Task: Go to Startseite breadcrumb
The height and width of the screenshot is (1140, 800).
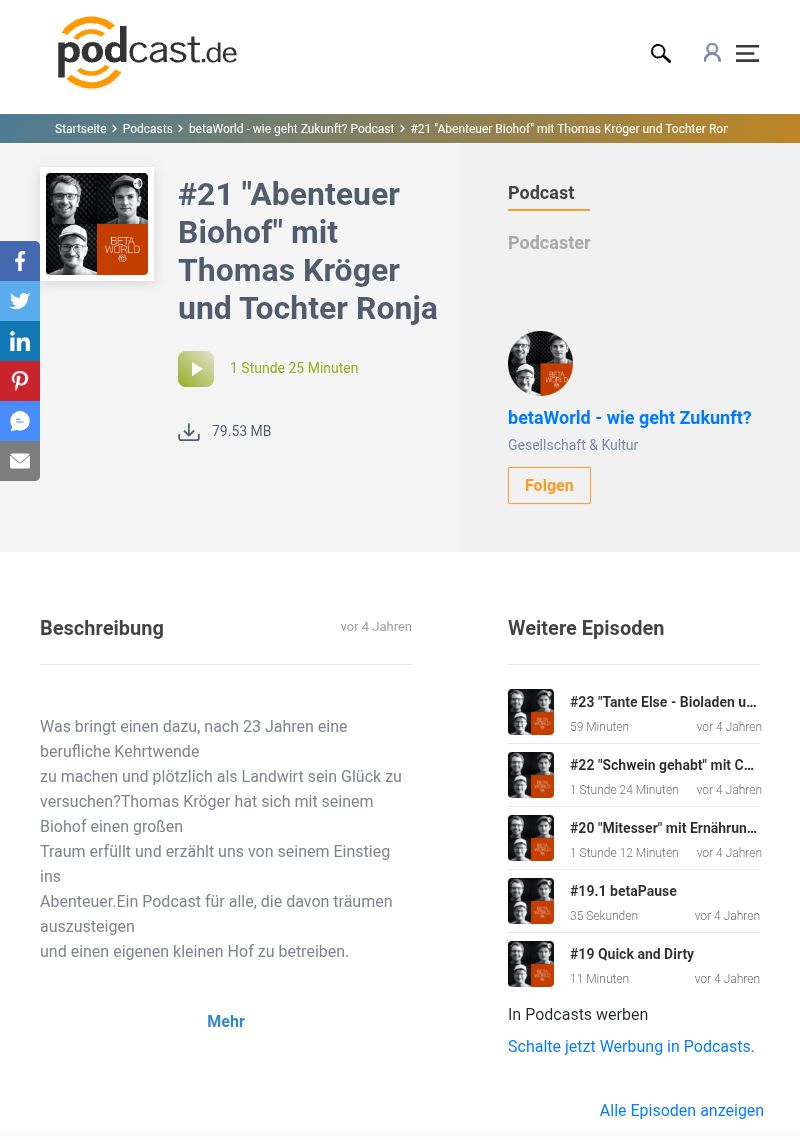Action: click(x=80, y=129)
